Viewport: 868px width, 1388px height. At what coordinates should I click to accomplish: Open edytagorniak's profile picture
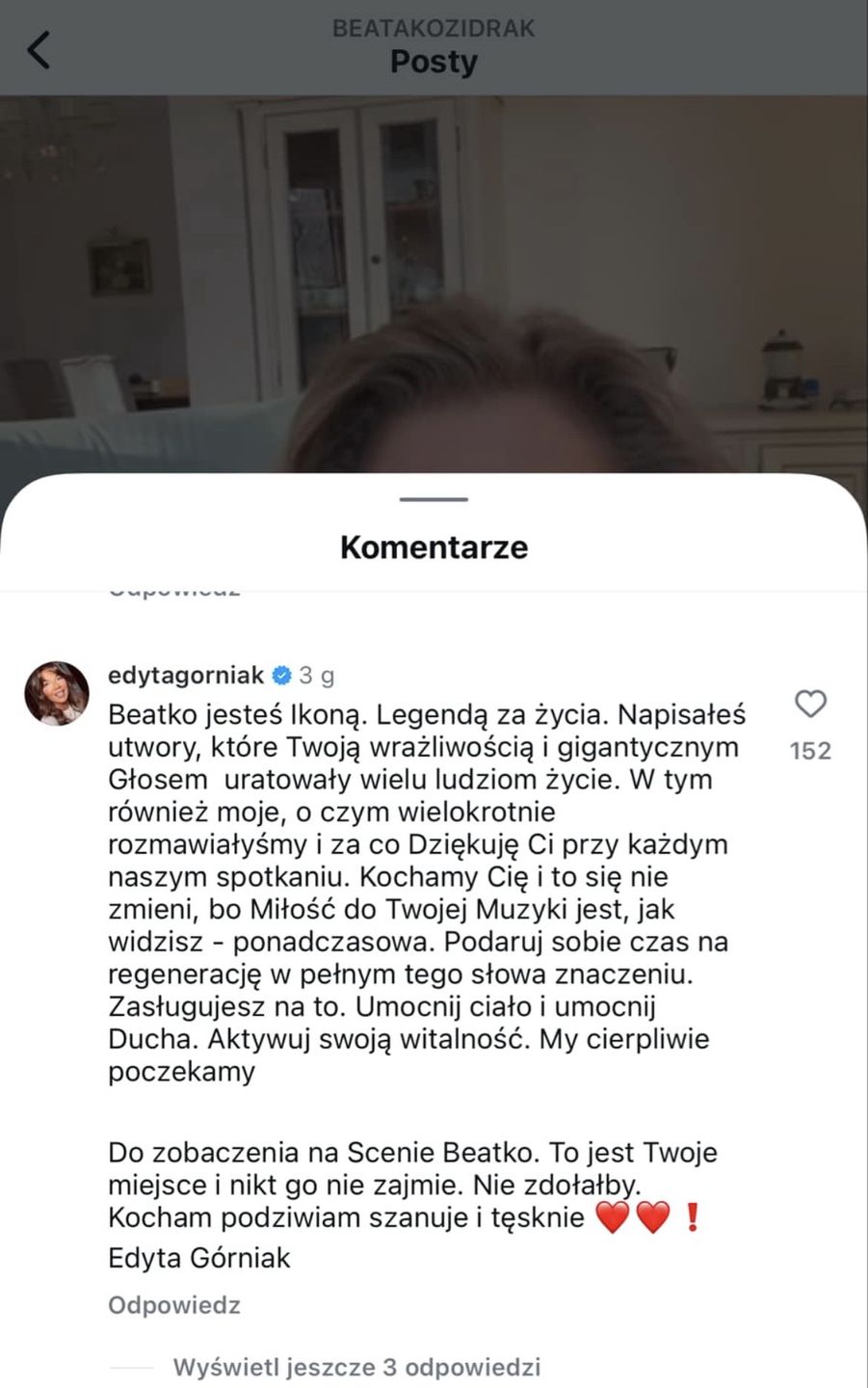pos(57,693)
